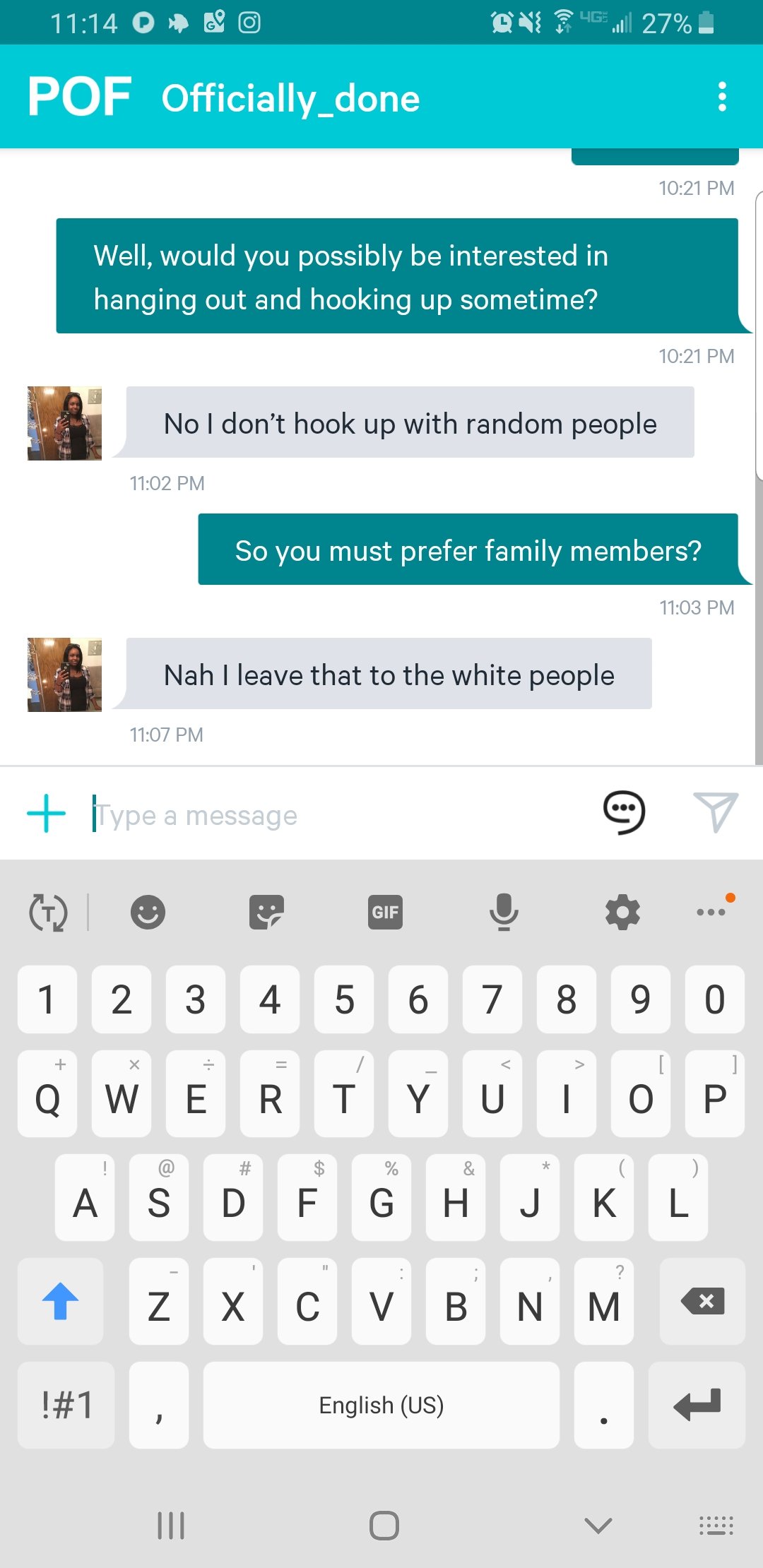This screenshot has height=1568, width=763.
Task: Send the message with paper plane icon
Action: [715, 812]
